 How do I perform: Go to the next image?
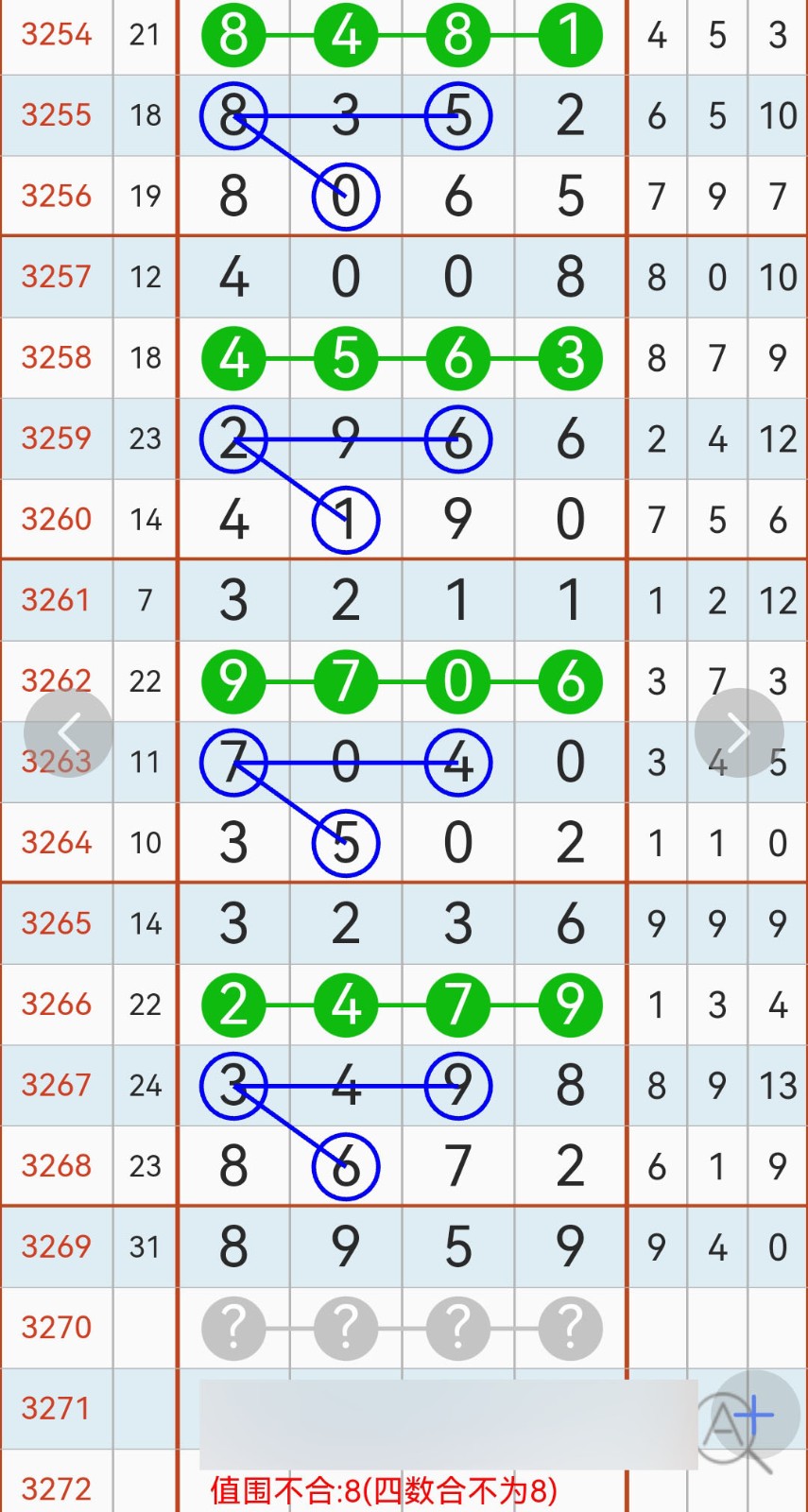[x=739, y=732]
